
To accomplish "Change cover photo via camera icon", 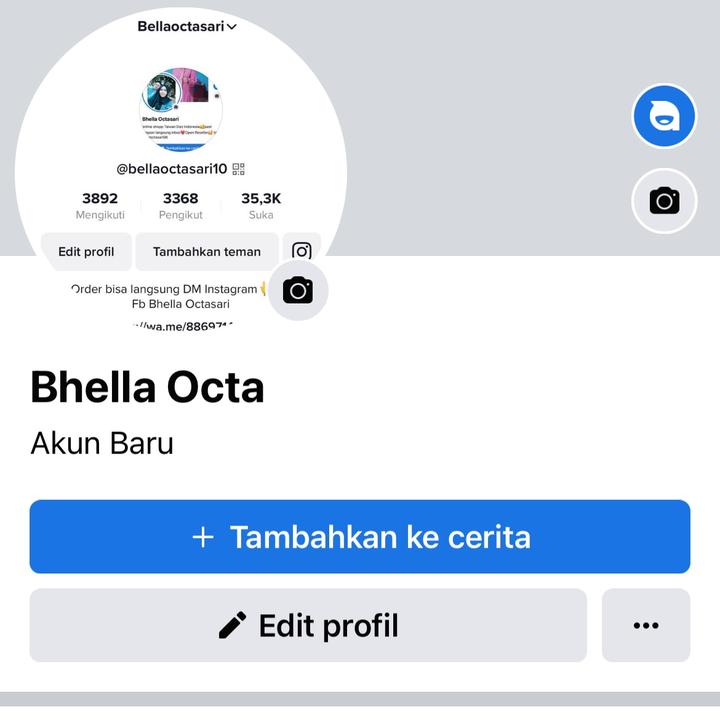I will click(664, 201).
